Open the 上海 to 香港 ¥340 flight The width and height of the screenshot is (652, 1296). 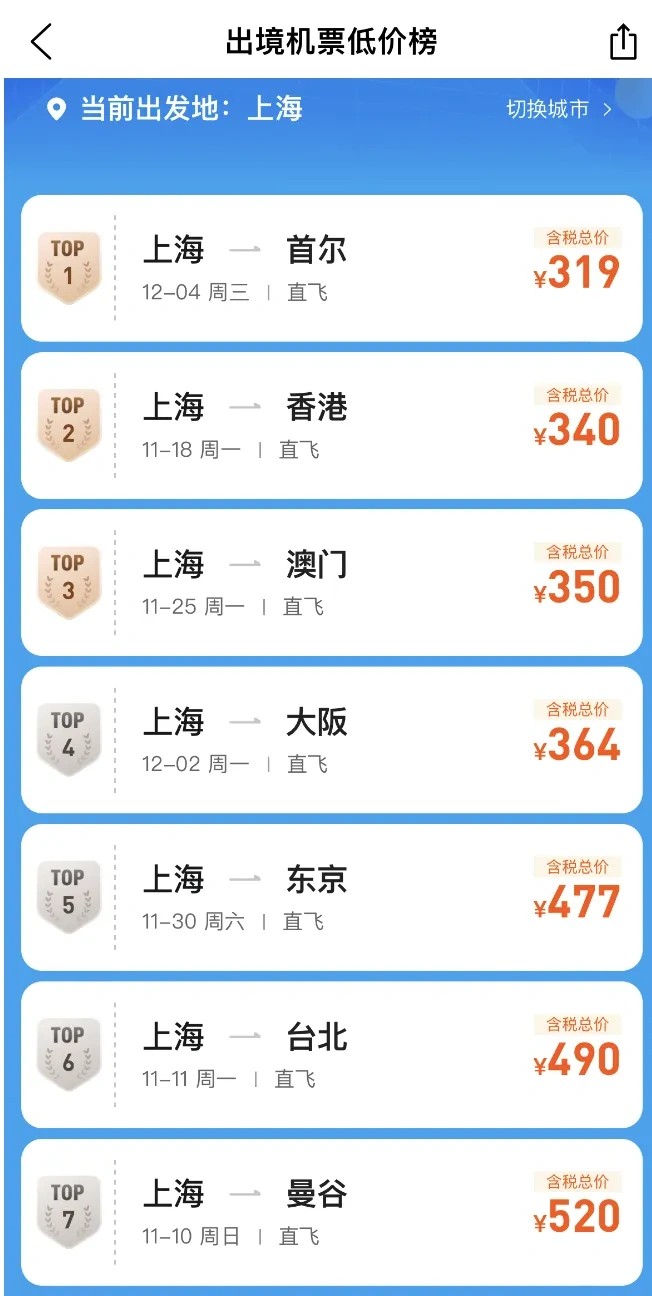[332, 425]
